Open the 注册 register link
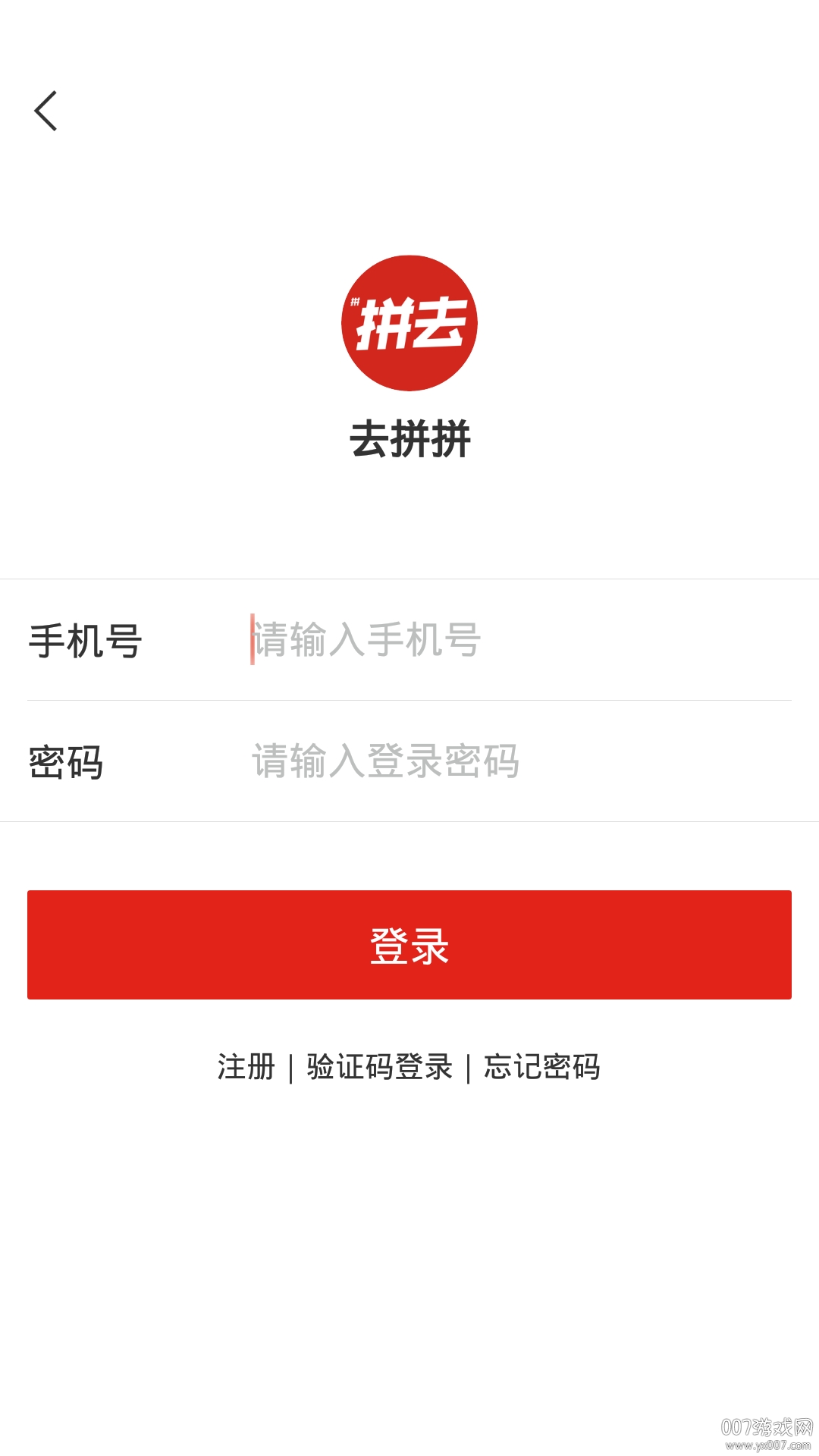The image size is (819, 1456). 246,1067
